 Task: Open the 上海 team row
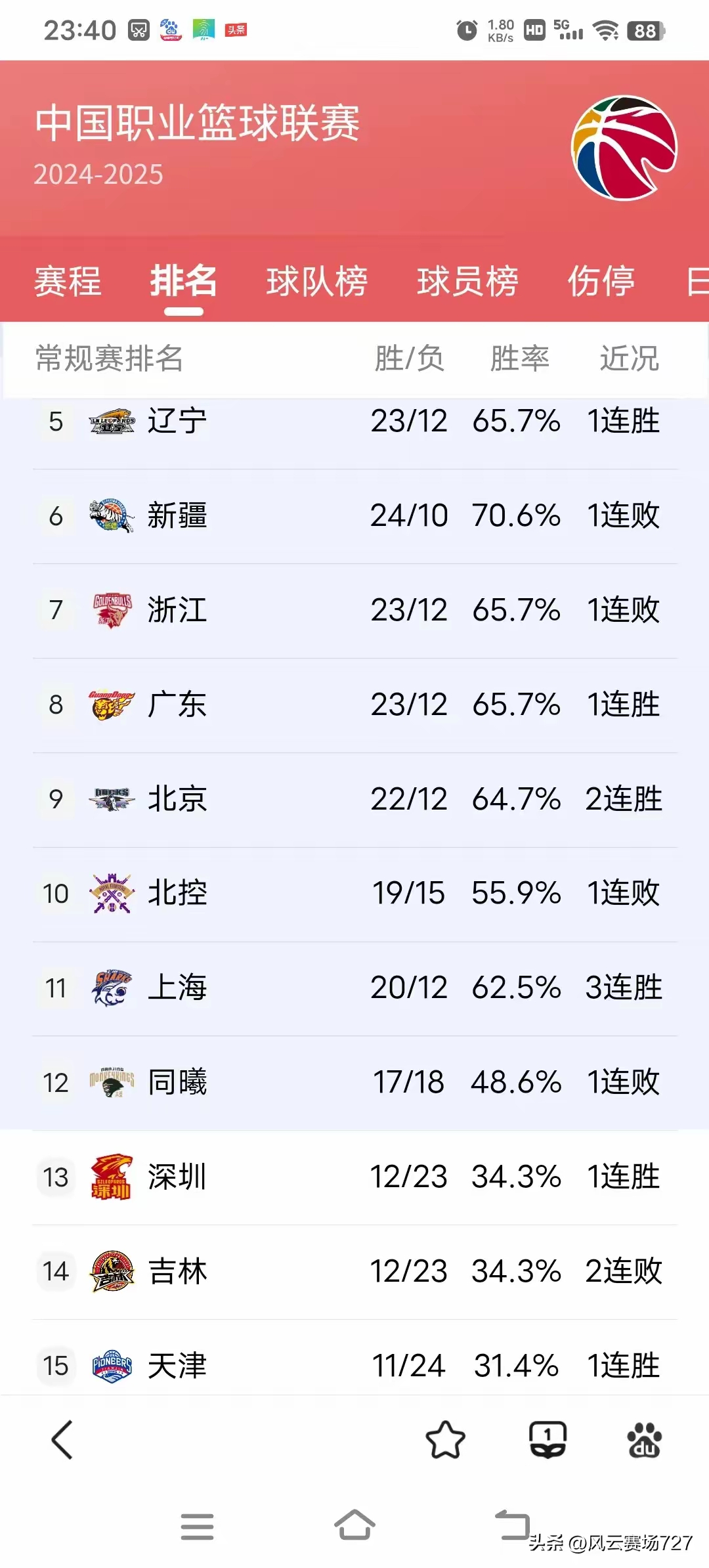pyautogui.click(x=177, y=988)
